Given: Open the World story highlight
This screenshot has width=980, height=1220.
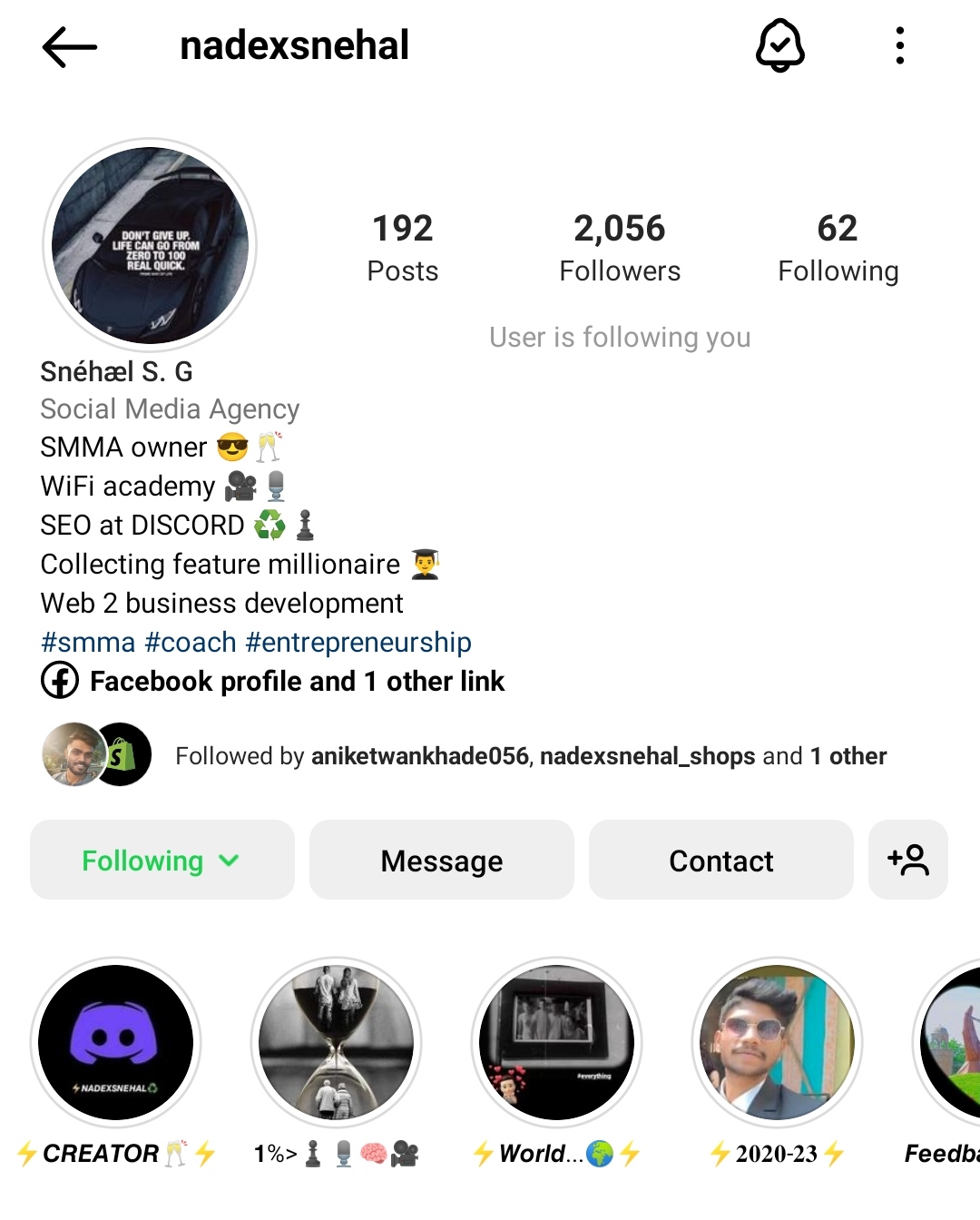Looking at the screenshot, I should pos(556,1042).
